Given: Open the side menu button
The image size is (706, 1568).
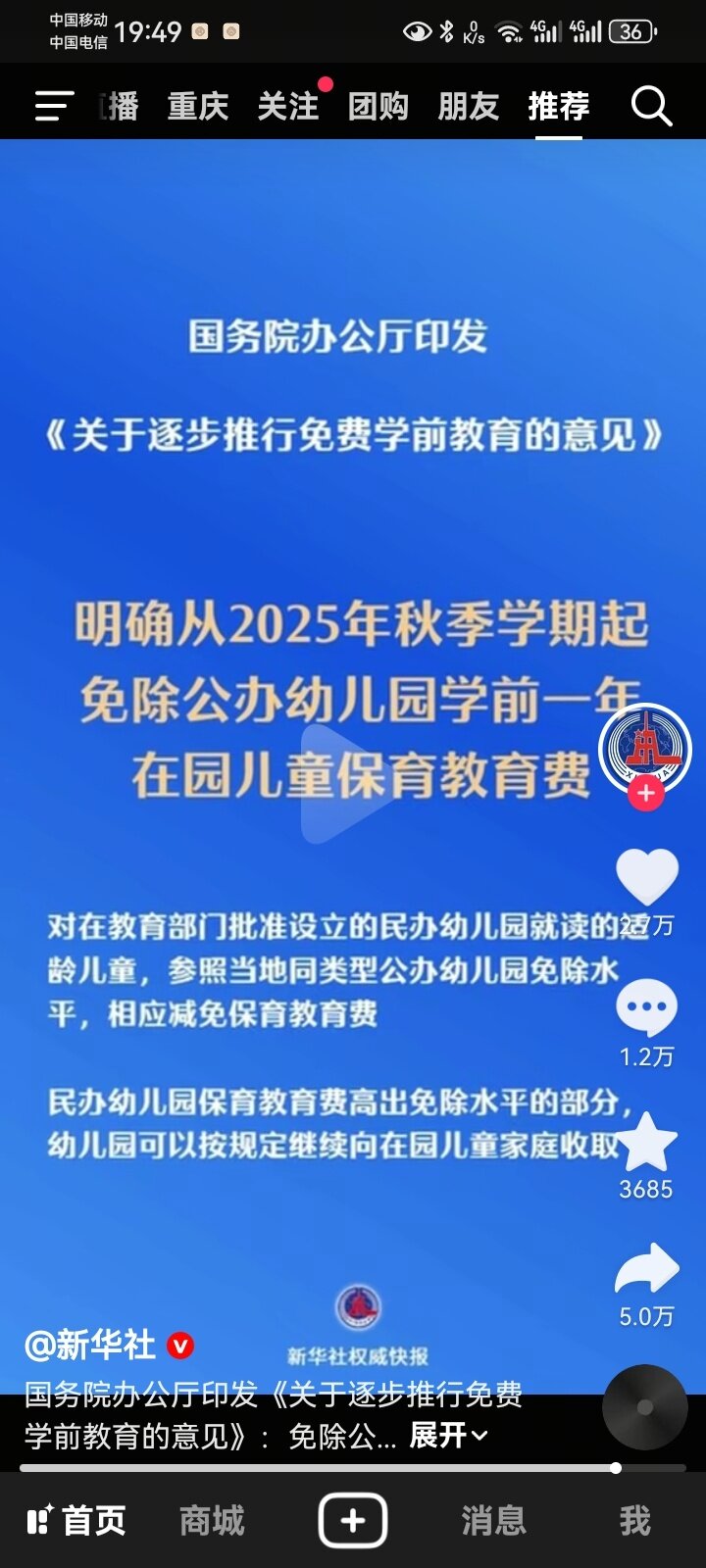Looking at the screenshot, I should tap(54, 106).
